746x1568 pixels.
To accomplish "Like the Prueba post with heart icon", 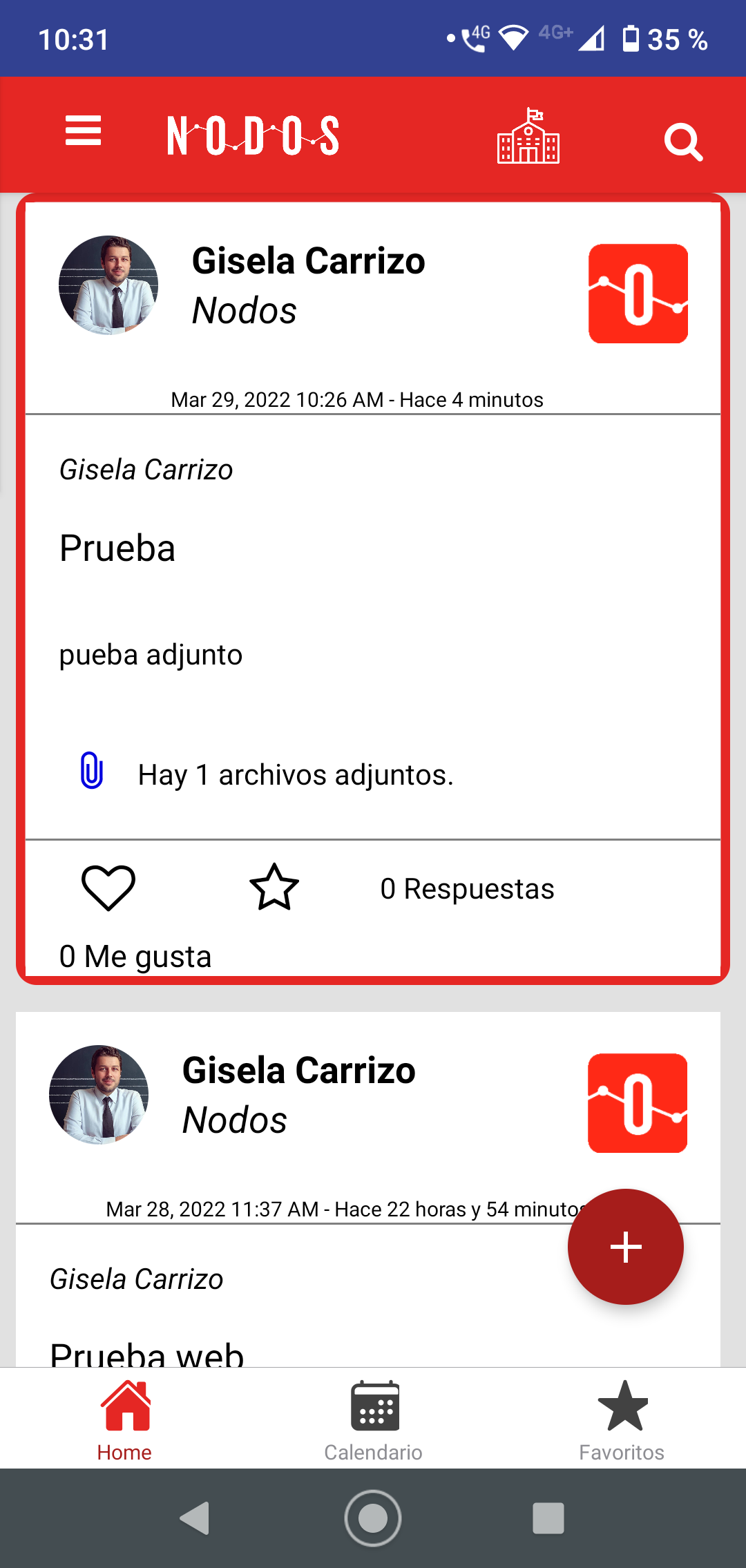I will (108, 888).
